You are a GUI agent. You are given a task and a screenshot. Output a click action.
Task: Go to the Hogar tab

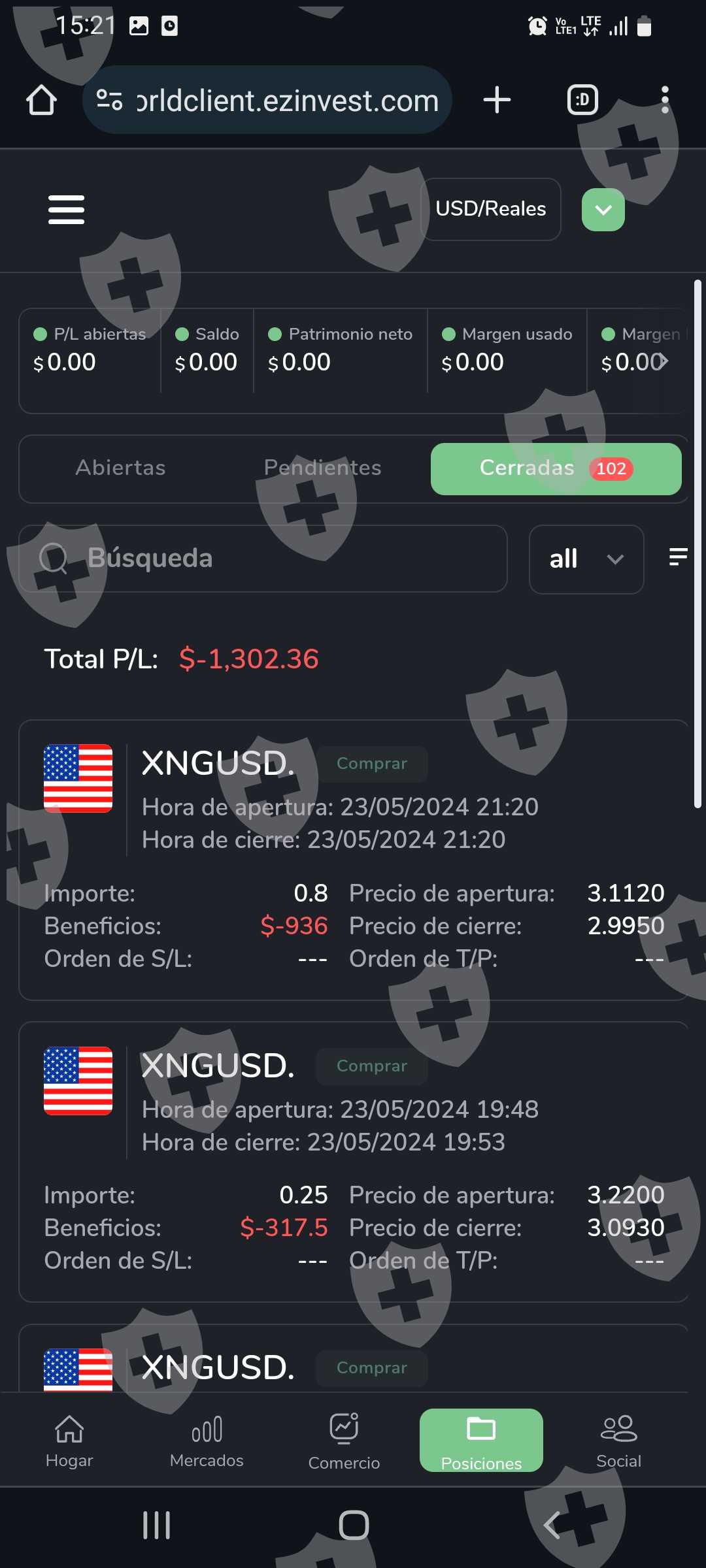(x=69, y=1441)
